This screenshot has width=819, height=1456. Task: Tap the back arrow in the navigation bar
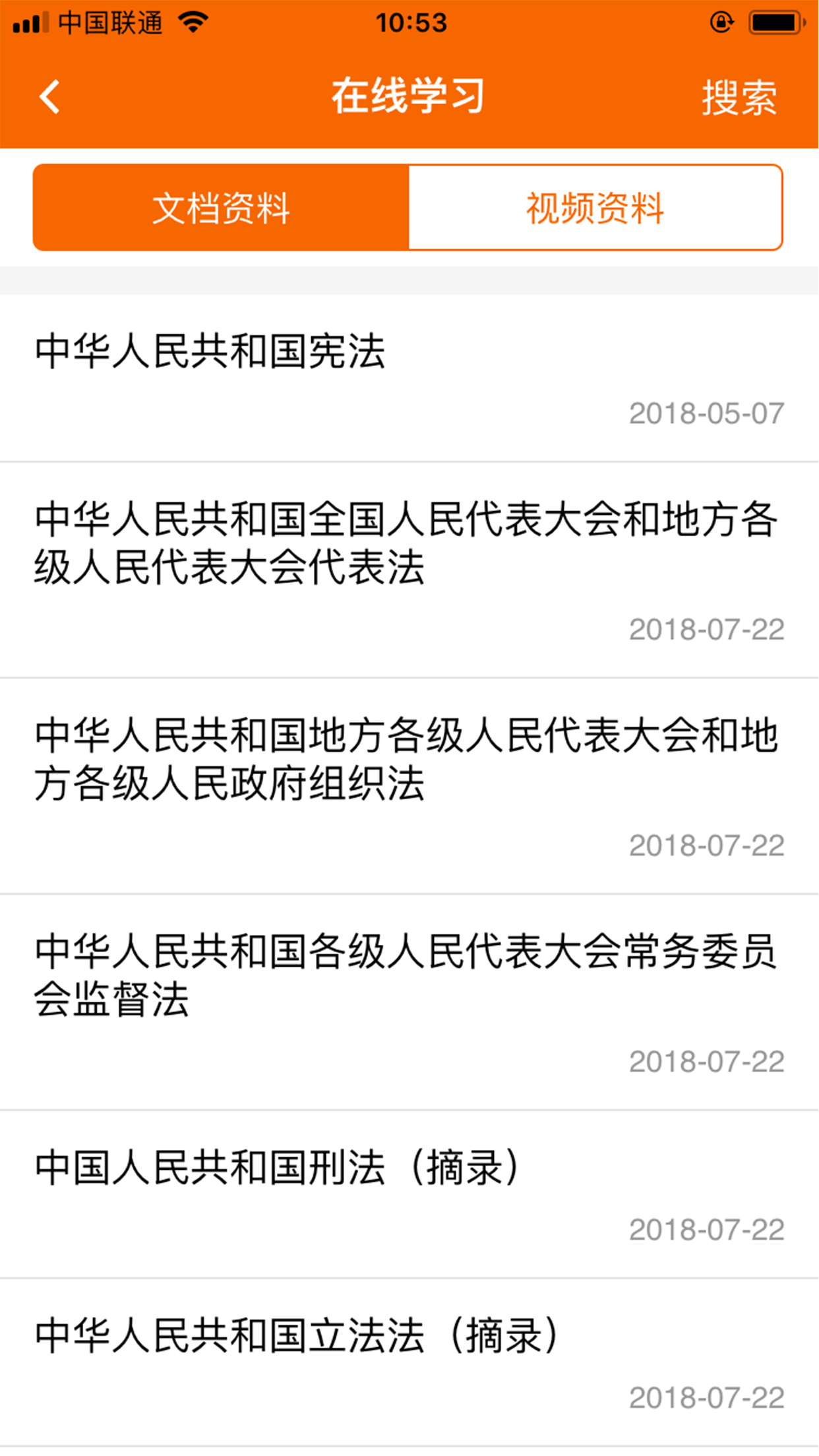click(49, 96)
